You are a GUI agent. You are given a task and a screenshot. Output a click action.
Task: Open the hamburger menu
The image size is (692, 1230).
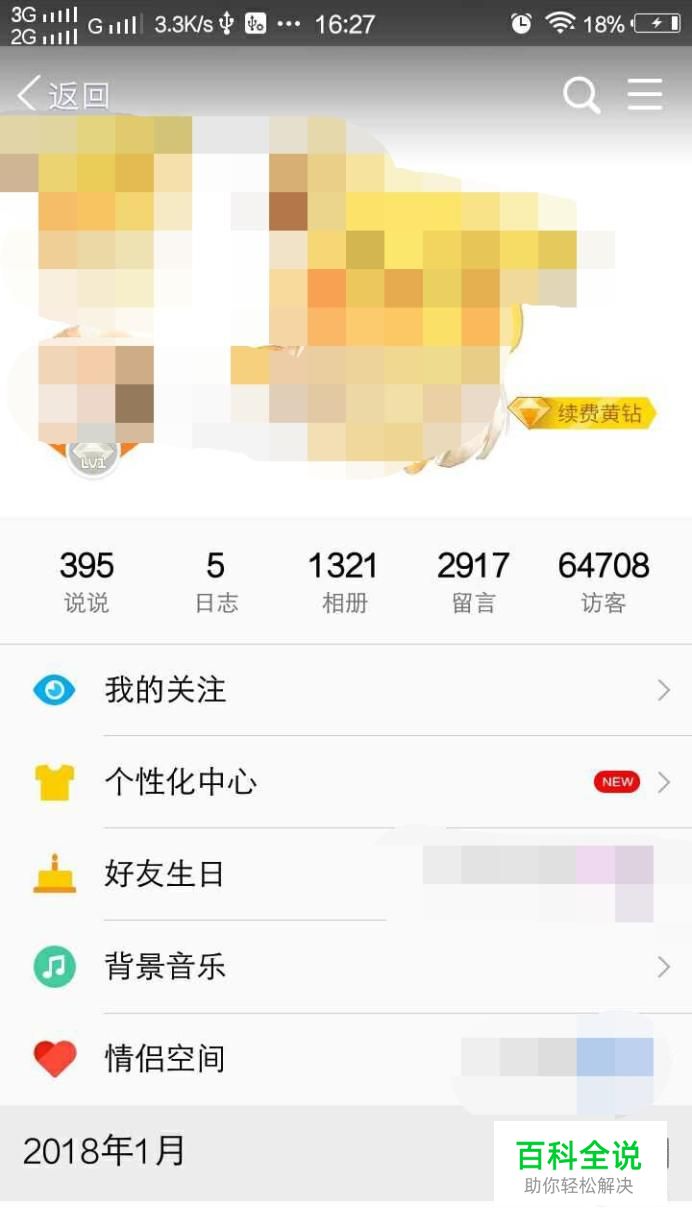click(x=645, y=94)
